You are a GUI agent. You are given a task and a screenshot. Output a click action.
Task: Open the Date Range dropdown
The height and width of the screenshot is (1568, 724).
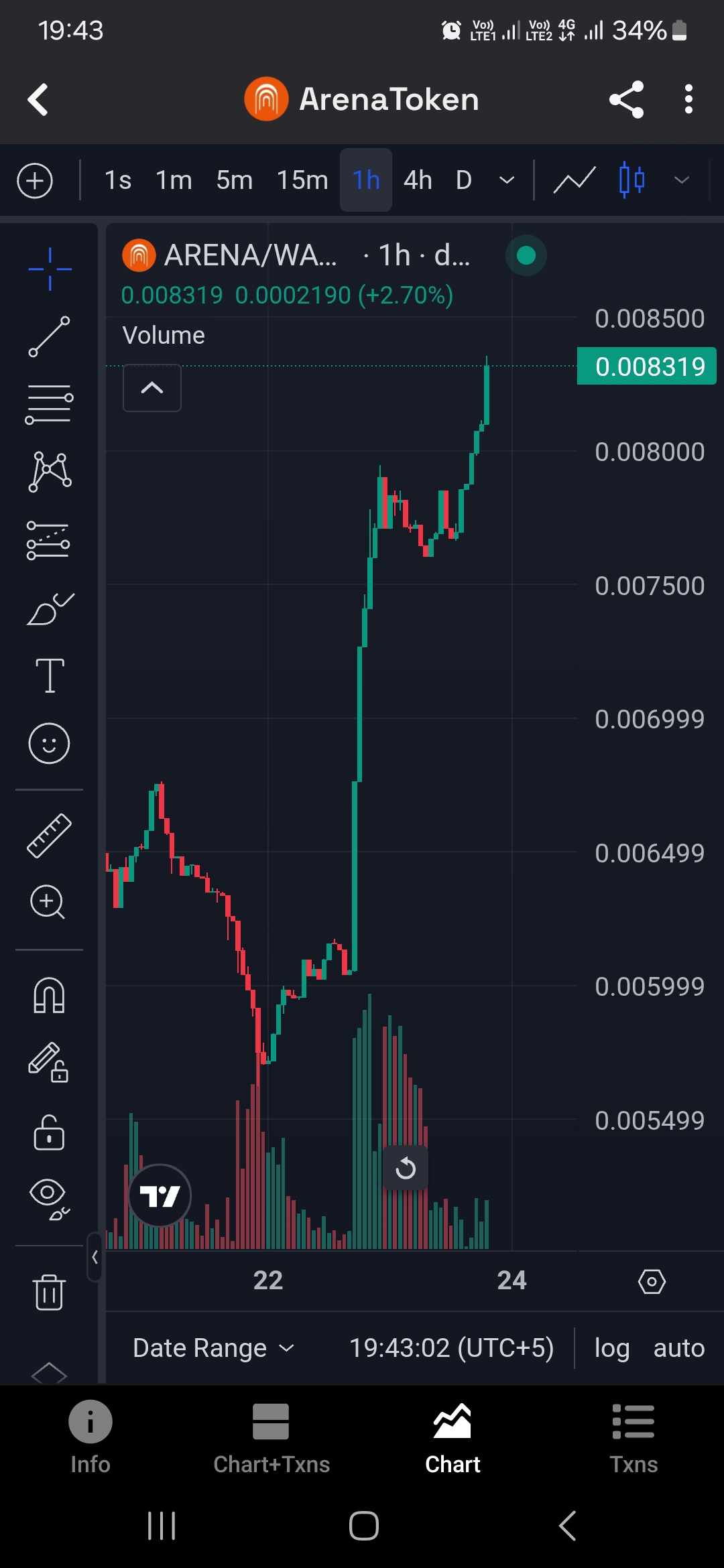click(213, 1348)
